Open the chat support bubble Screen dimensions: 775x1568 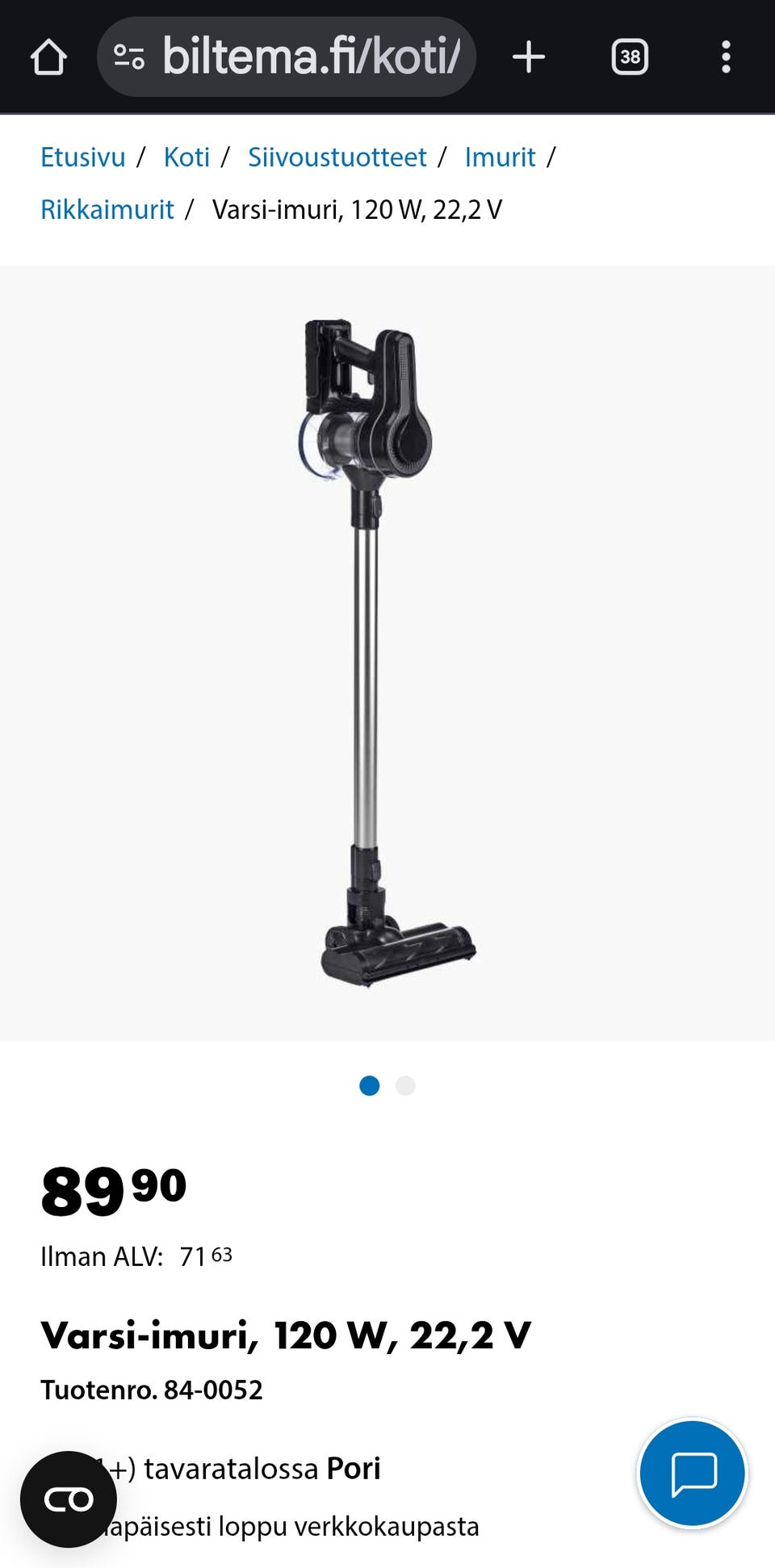coord(693,1474)
